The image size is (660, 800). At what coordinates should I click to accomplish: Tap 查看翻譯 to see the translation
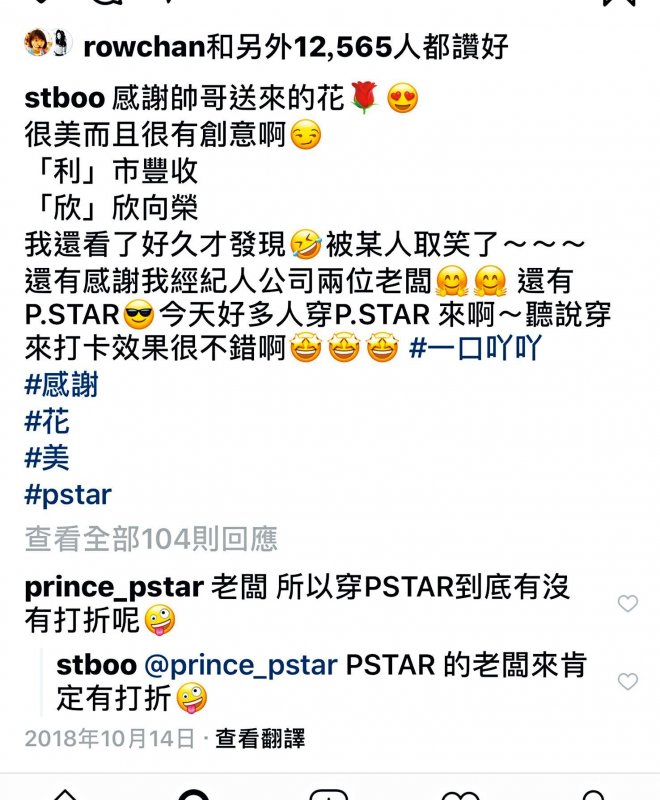pos(260,739)
